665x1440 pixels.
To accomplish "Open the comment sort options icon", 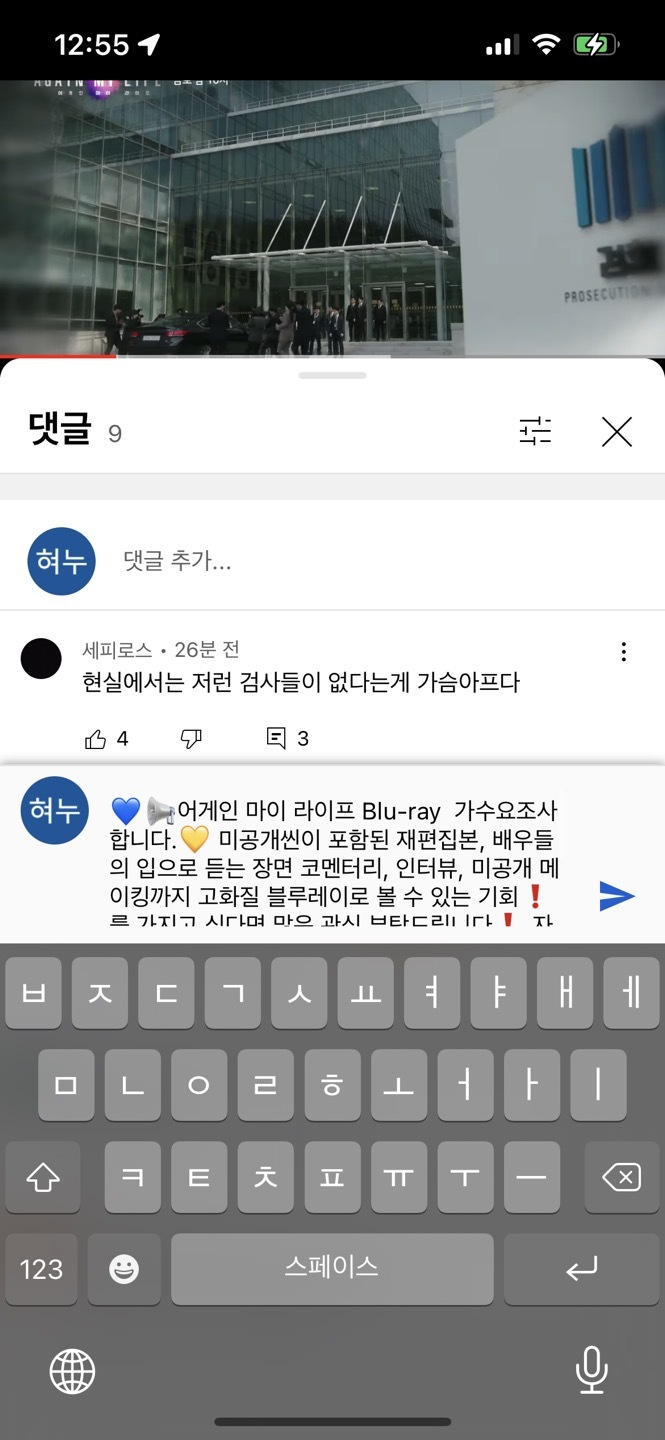I will click(x=535, y=431).
